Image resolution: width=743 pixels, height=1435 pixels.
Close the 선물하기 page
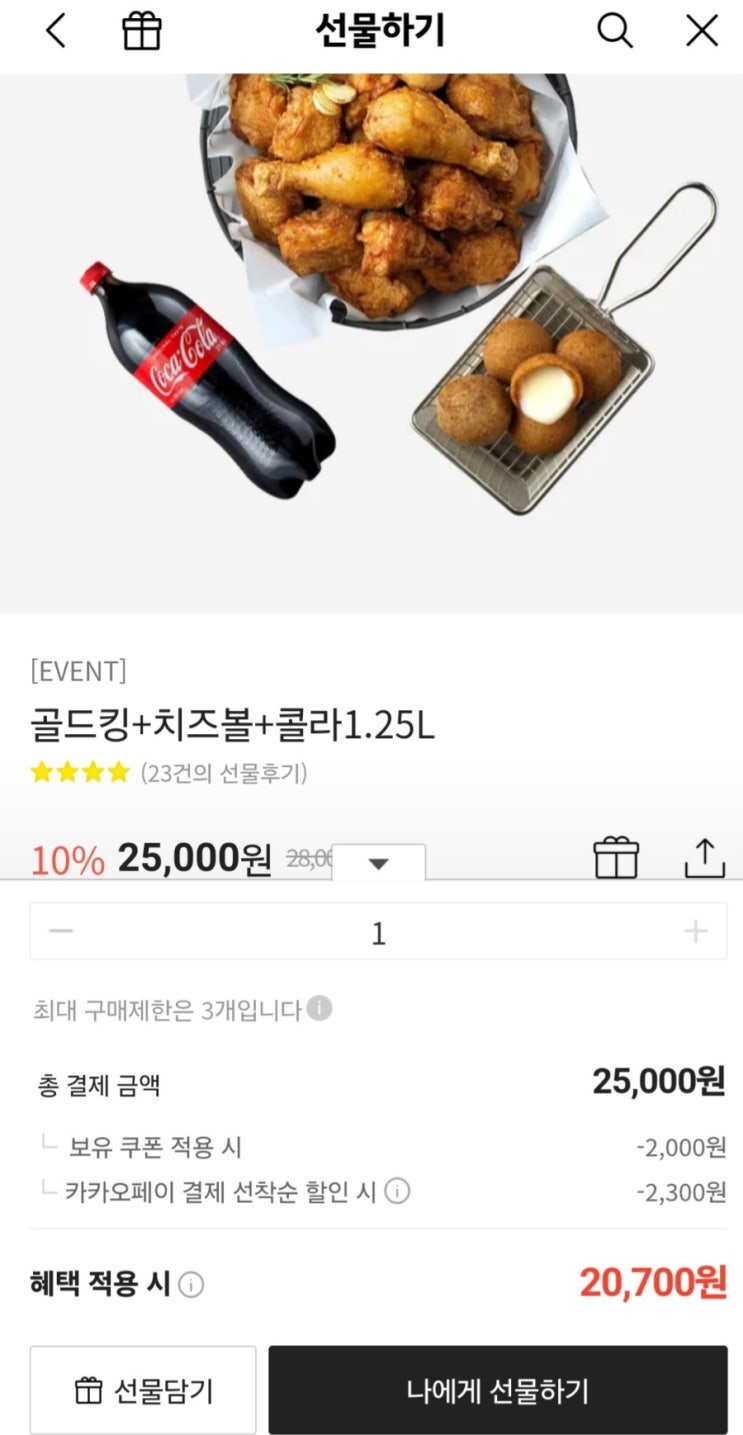701,32
